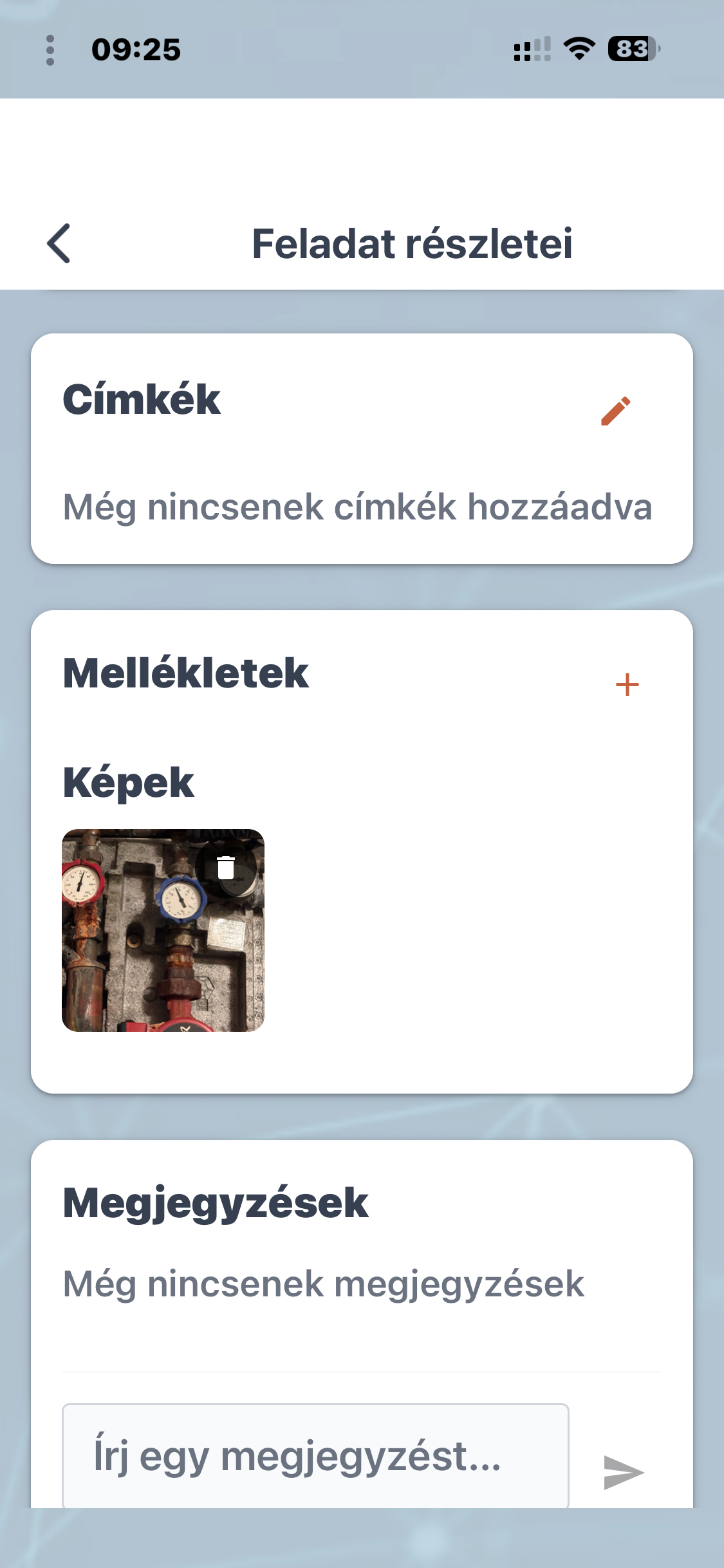Add a new attachment to Mellékletek
724x1568 pixels.
[x=627, y=684]
